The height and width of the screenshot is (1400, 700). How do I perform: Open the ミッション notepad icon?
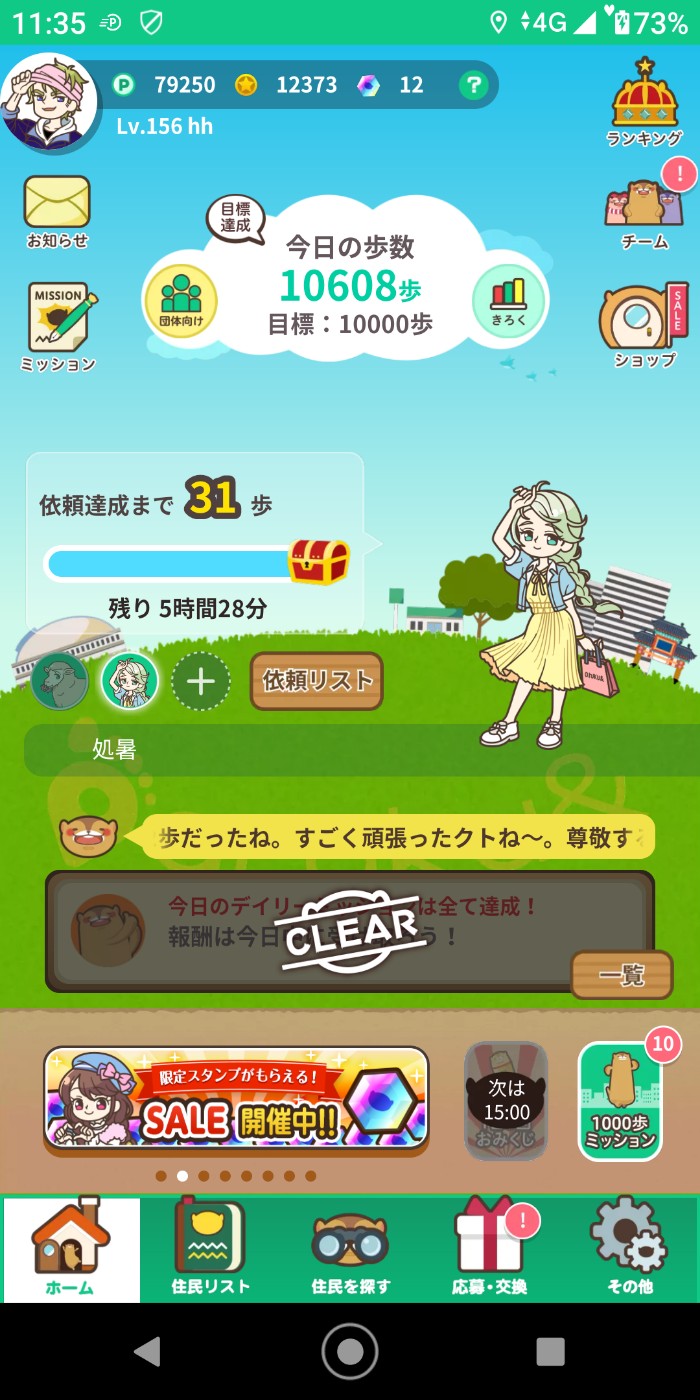coord(59,328)
